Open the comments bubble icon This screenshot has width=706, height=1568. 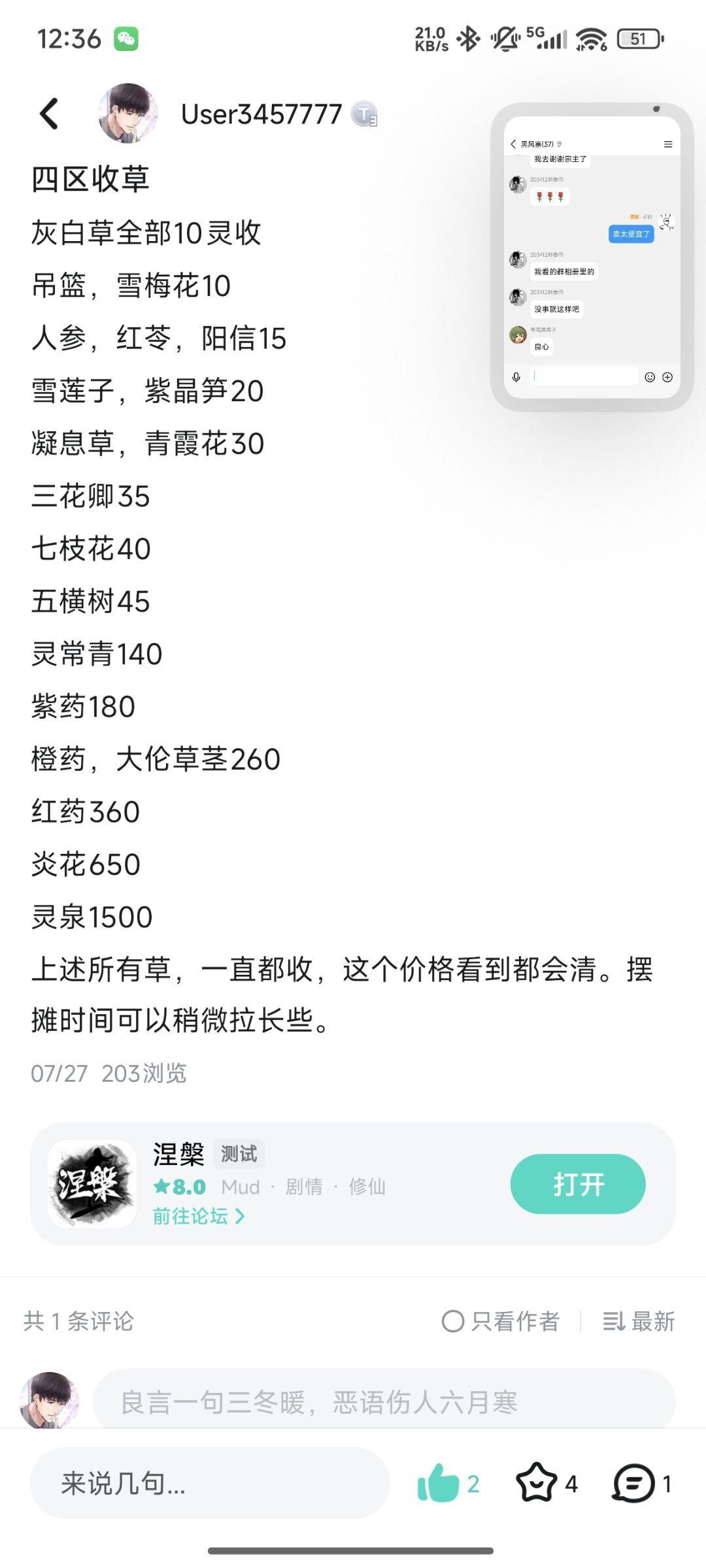pyautogui.click(x=633, y=1484)
